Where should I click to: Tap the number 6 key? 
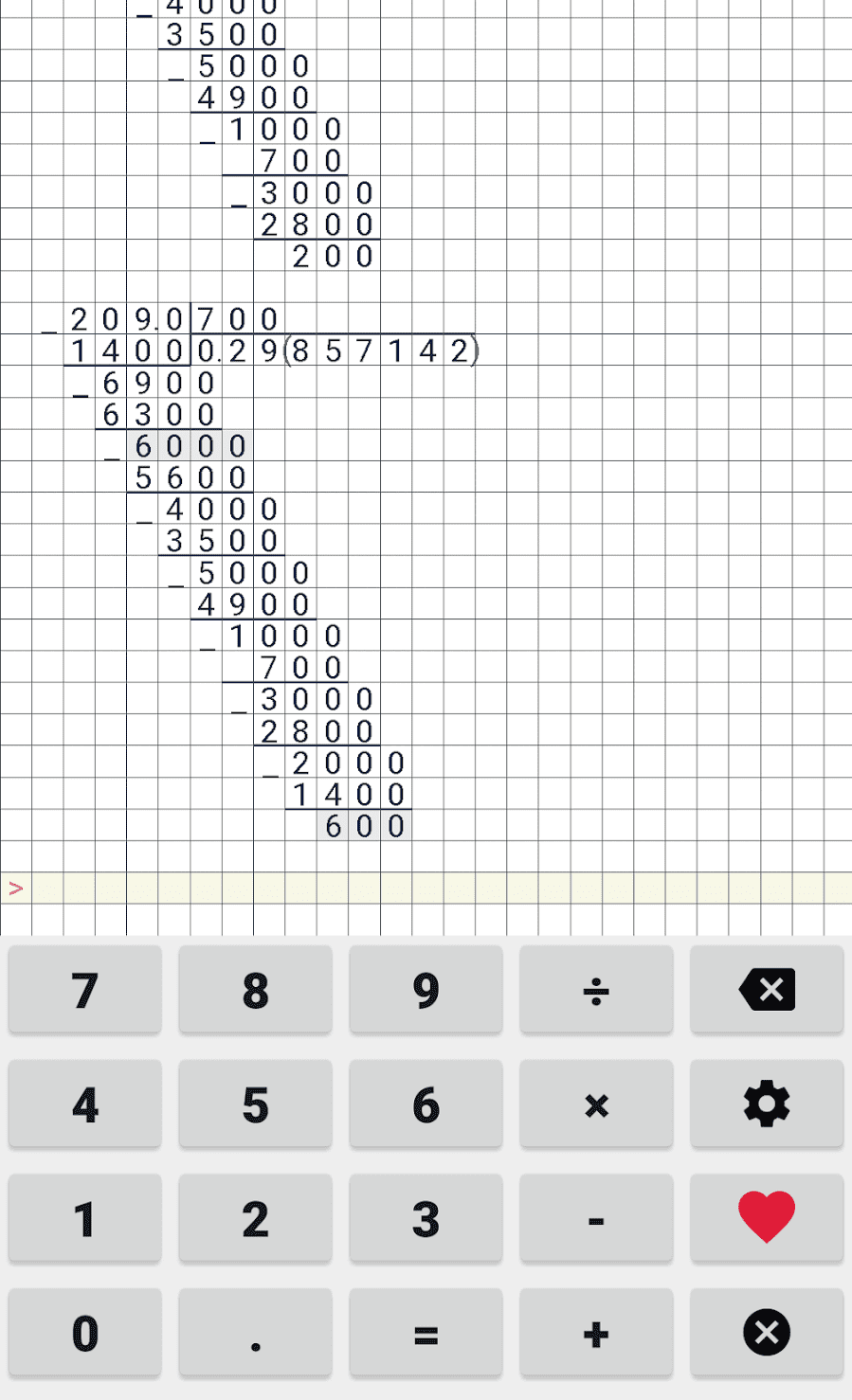tap(426, 1104)
